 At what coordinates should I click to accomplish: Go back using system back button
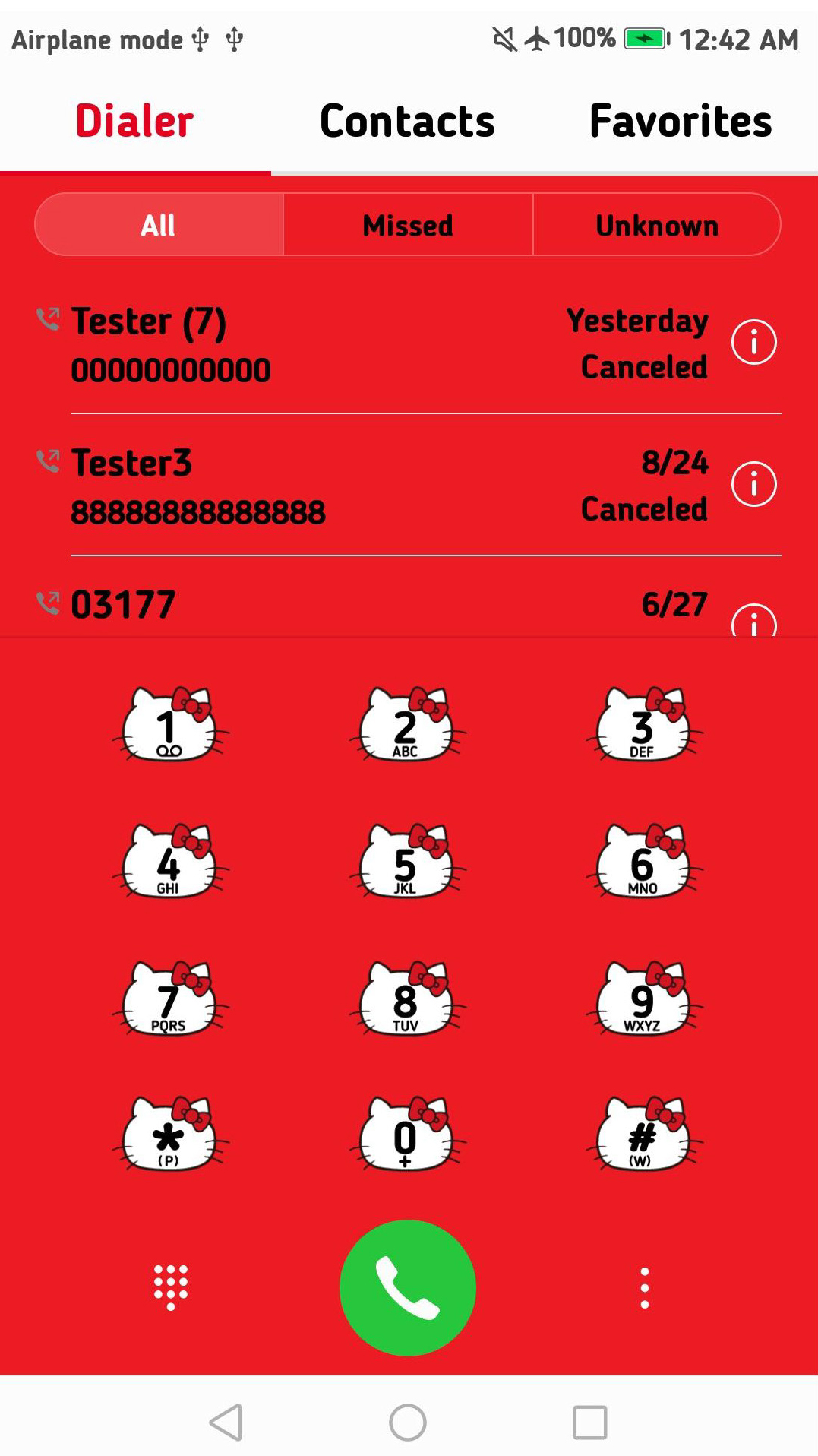(x=226, y=1422)
